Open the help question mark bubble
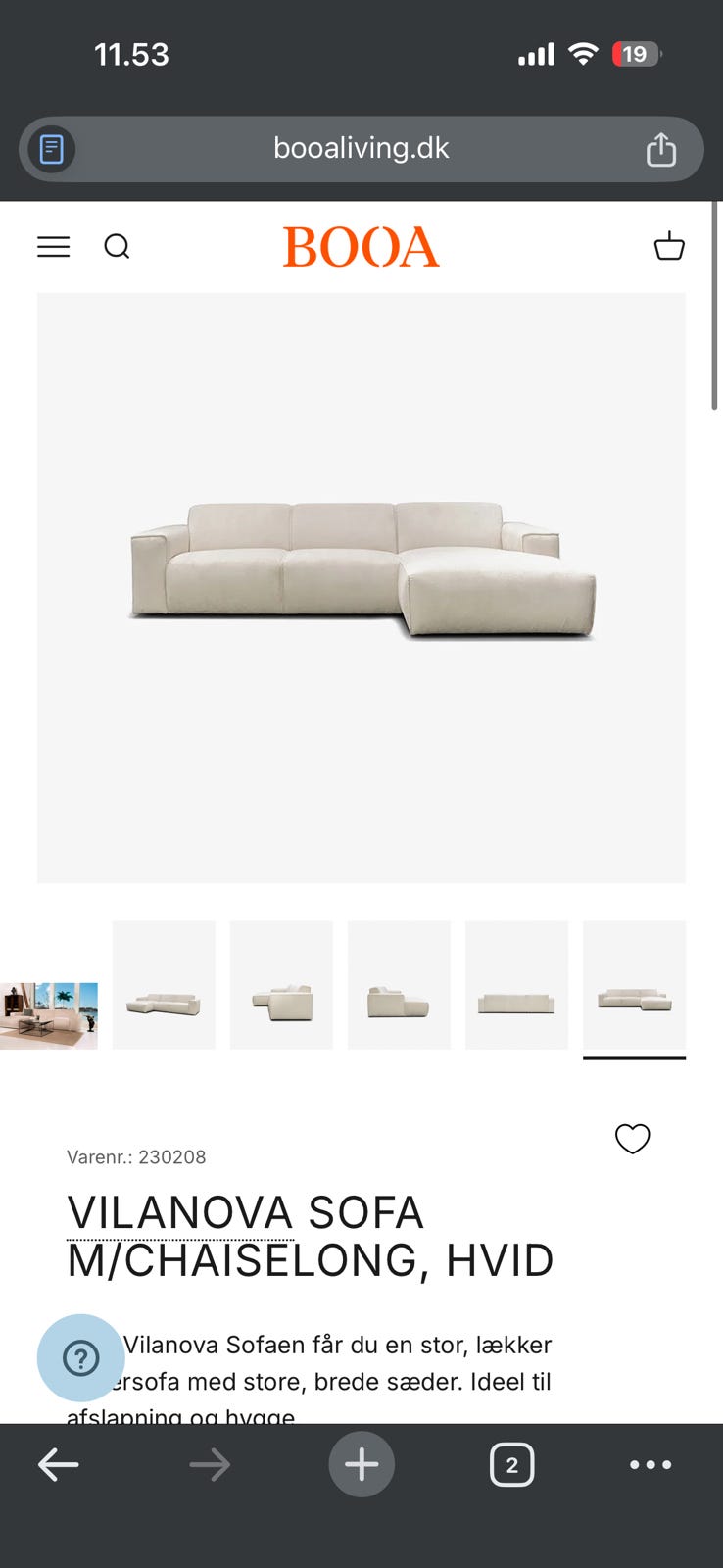 click(80, 1359)
